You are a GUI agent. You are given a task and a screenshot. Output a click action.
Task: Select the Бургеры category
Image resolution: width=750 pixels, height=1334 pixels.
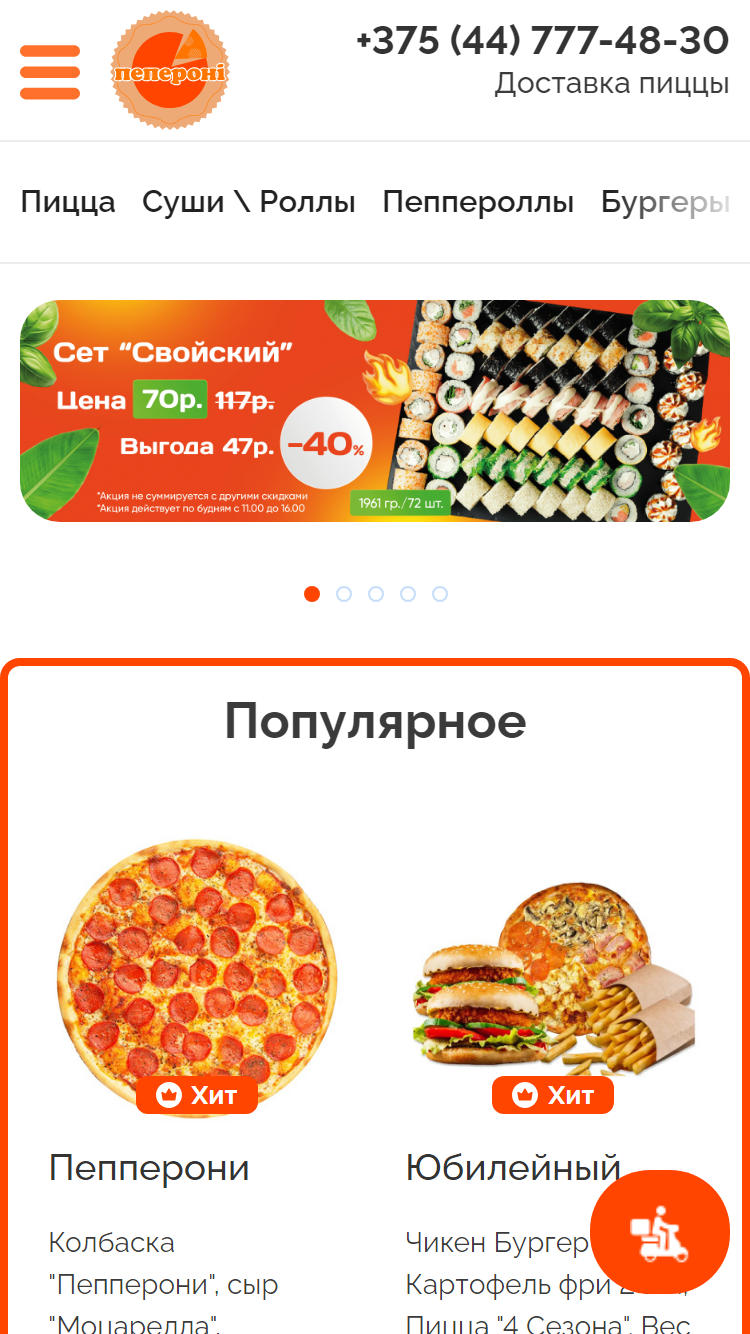click(665, 202)
